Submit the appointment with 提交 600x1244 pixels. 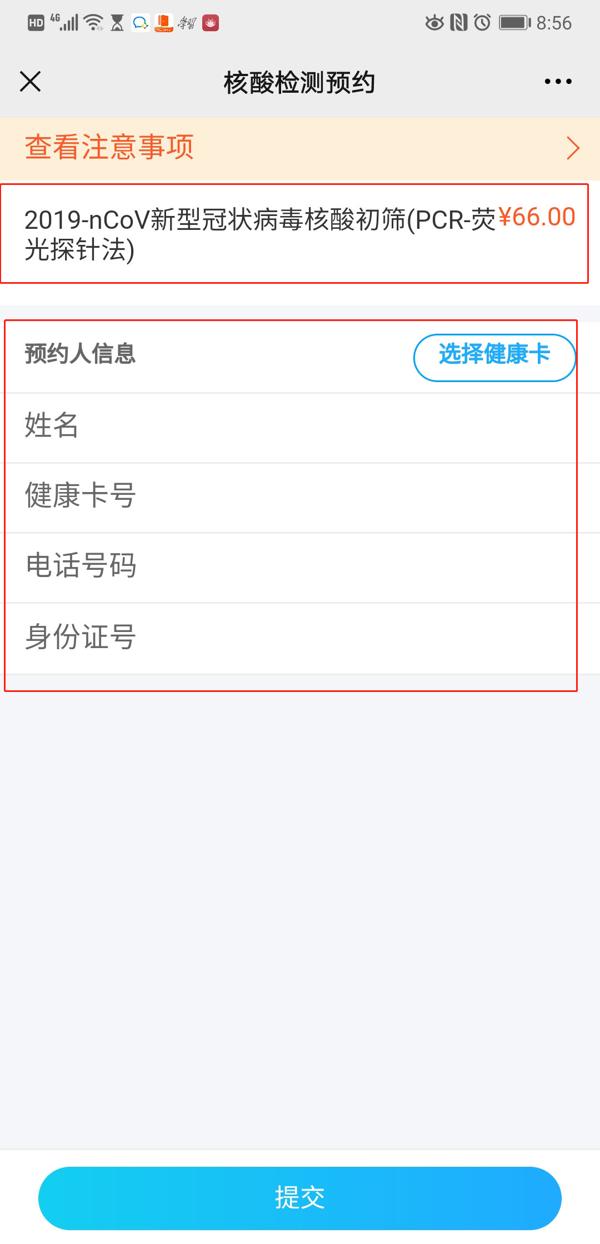(300, 1198)
